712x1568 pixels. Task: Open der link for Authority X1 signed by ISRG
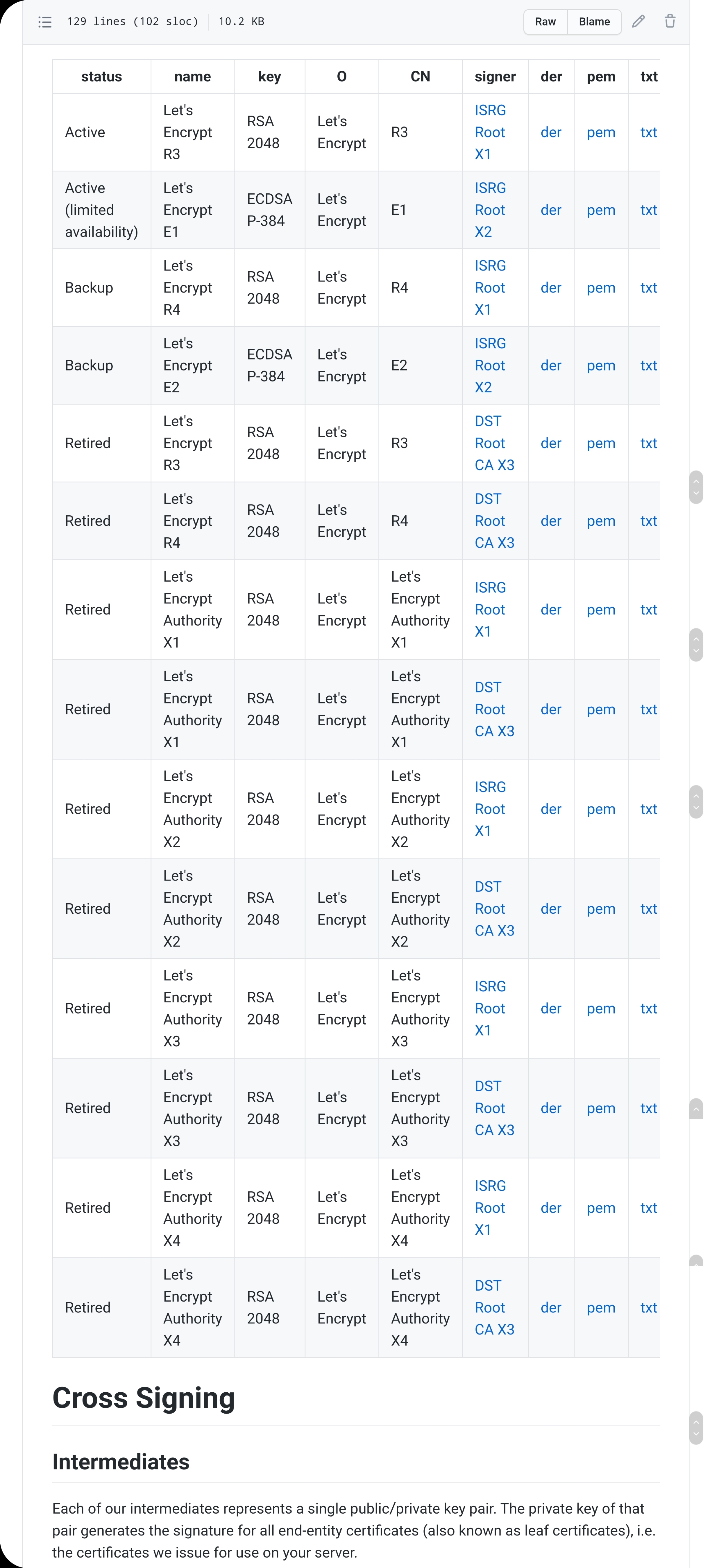(x=551, y=609)
